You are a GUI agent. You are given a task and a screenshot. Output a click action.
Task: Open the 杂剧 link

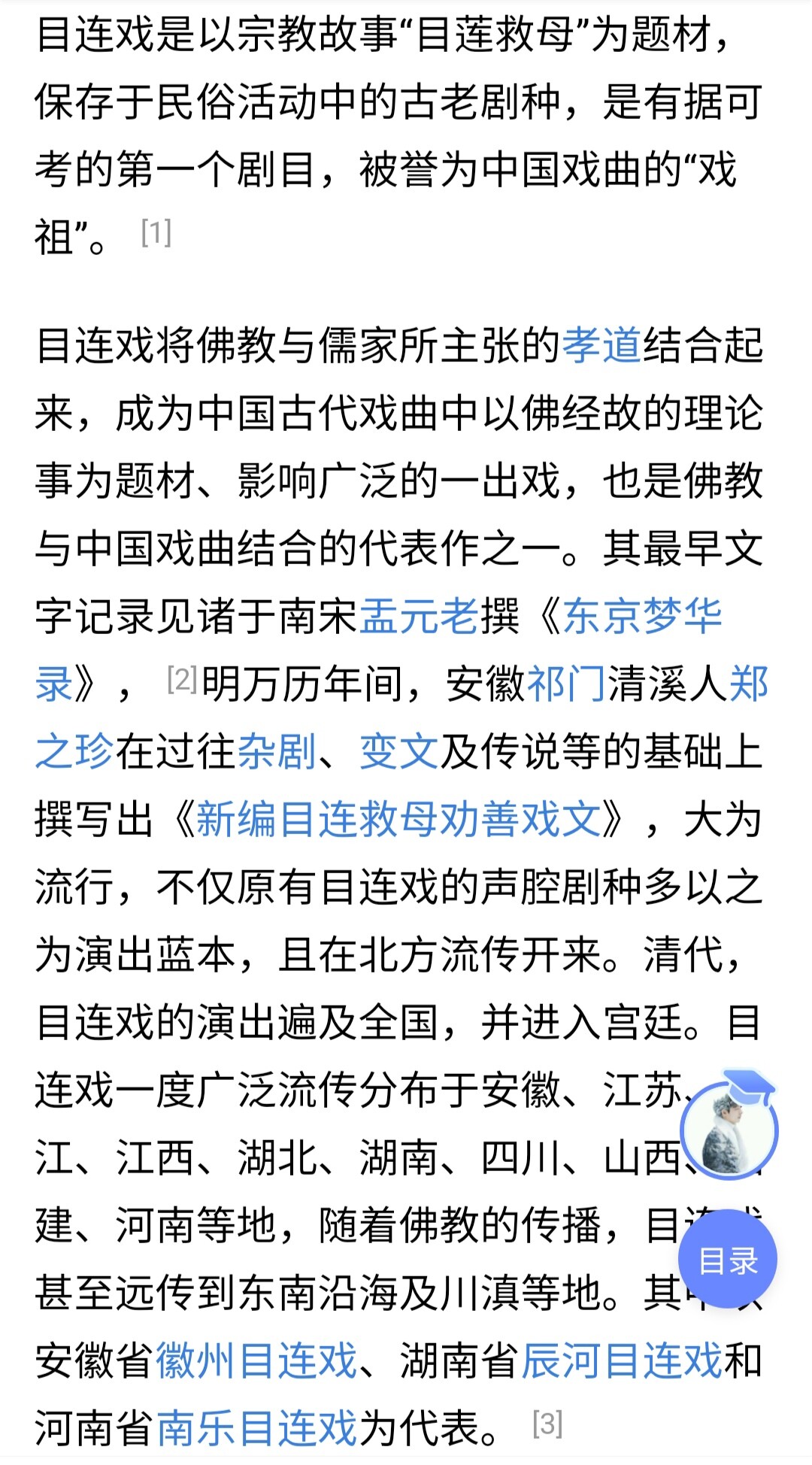277,752
